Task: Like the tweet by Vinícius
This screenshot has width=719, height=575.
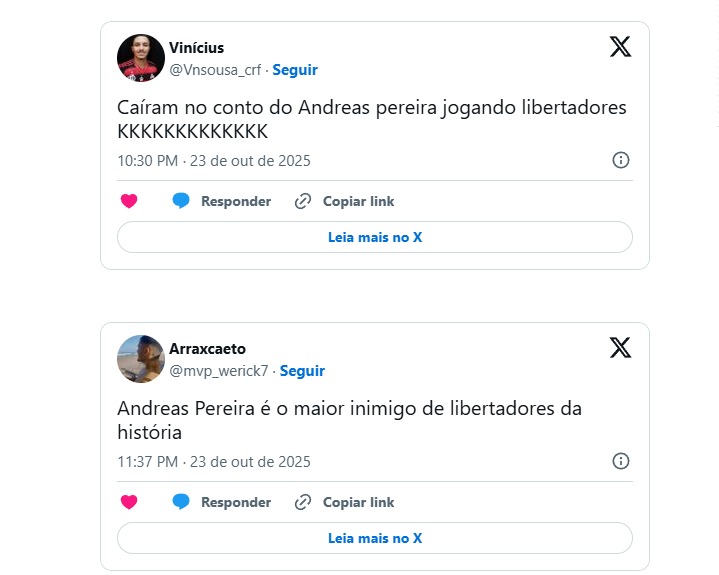Action: [x=129, y=201]
